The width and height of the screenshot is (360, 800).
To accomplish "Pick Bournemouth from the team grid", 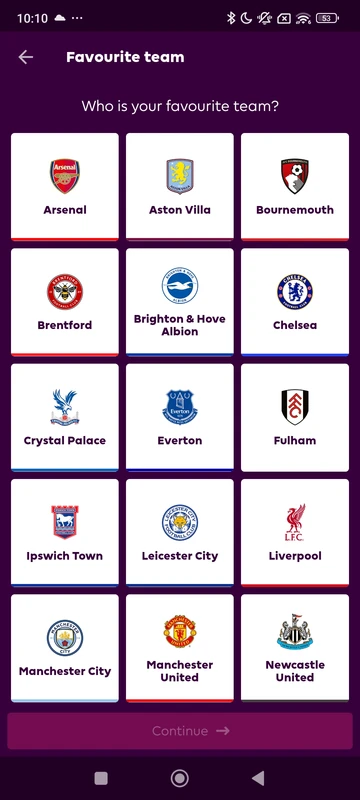I will pyautogui.click(x=295, y=187).
